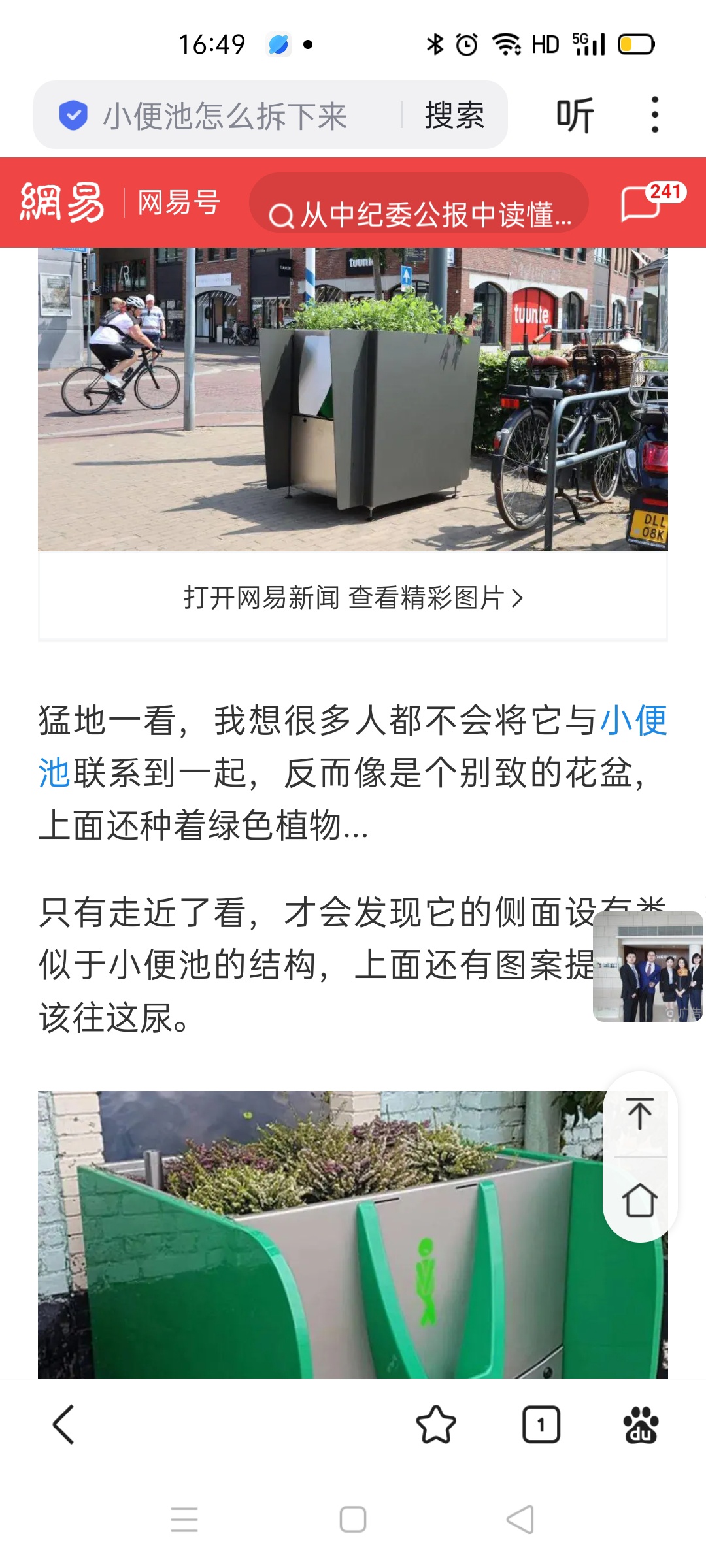Start listening with the 听 button

(575, 116)
